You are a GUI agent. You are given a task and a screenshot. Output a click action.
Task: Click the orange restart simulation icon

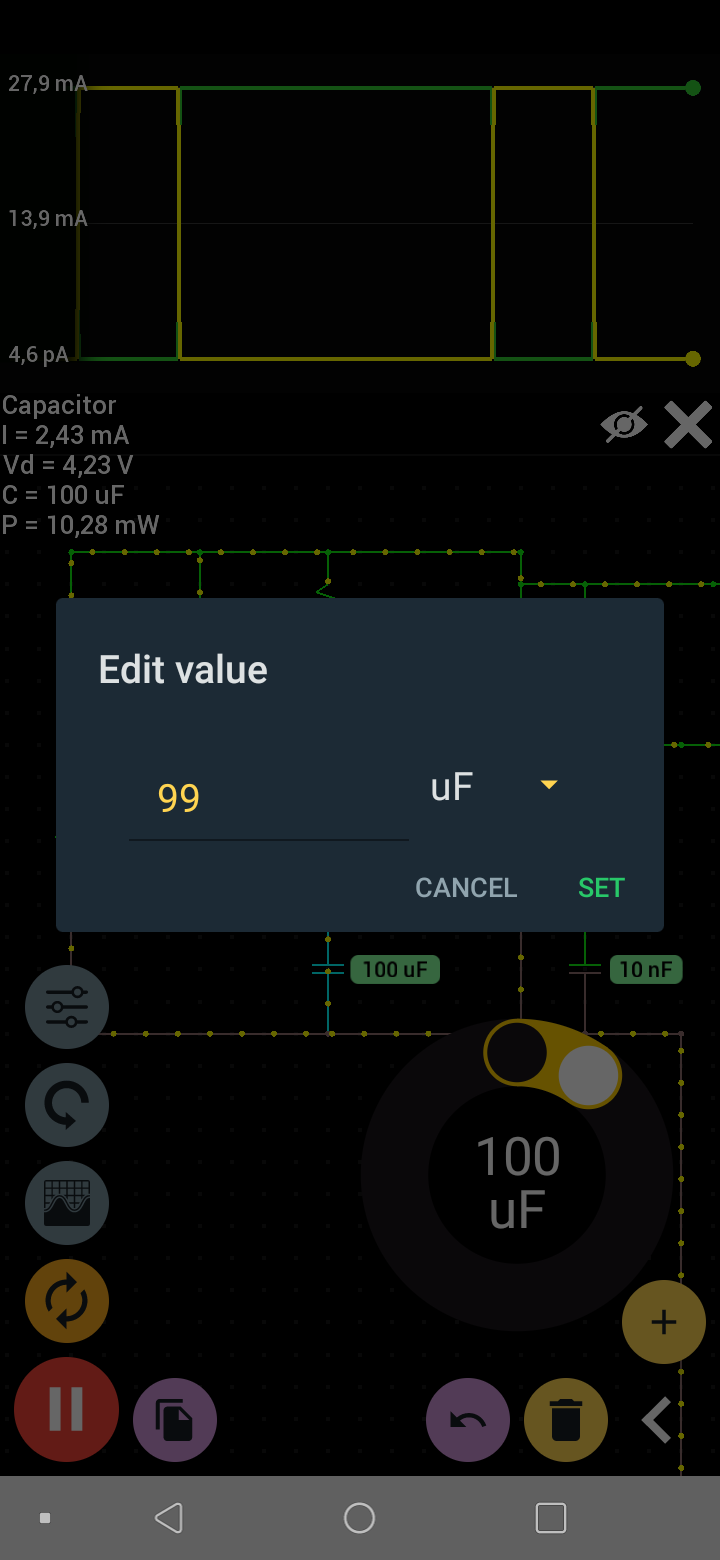pos(66,1301)
